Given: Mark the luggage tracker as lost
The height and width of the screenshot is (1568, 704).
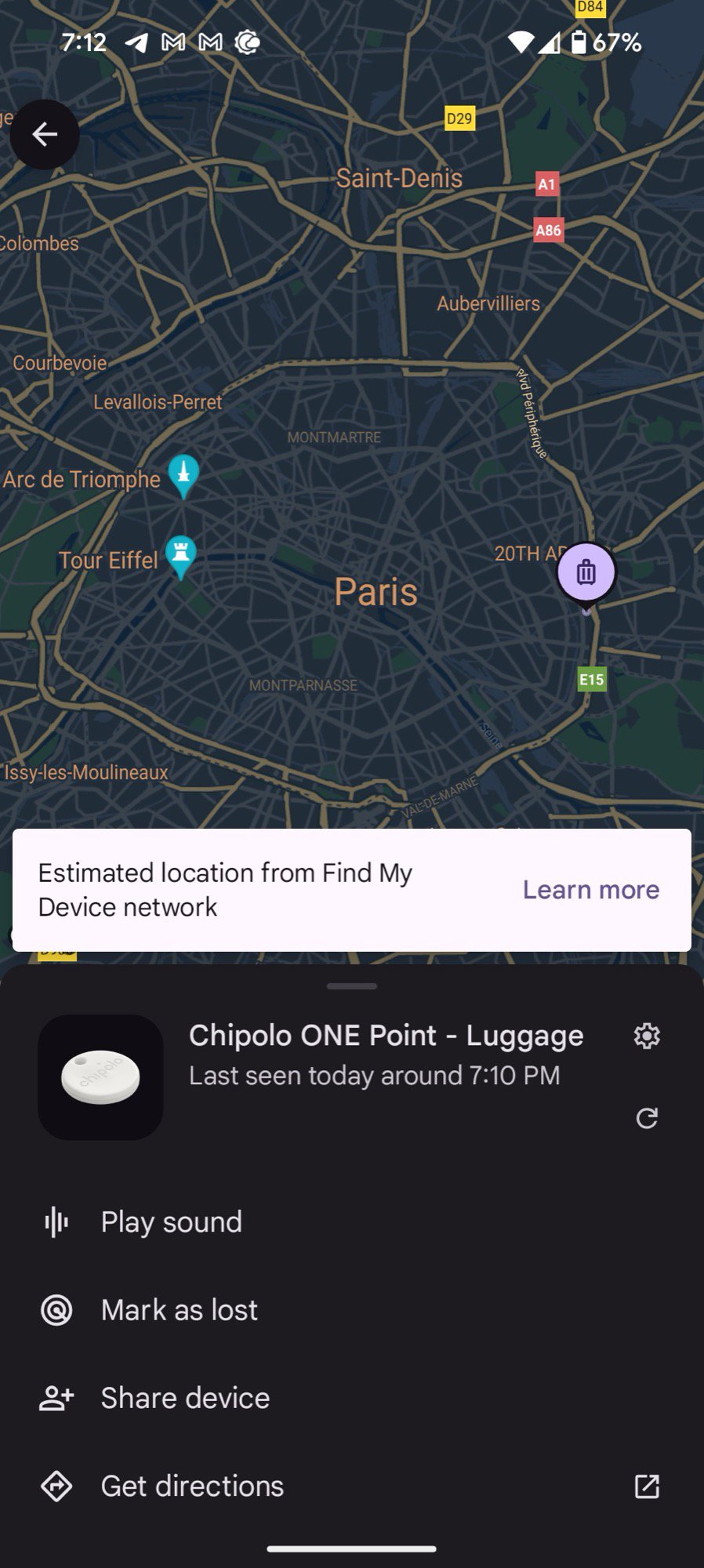Looking at the screenshot, I should tap(179, 1310).
